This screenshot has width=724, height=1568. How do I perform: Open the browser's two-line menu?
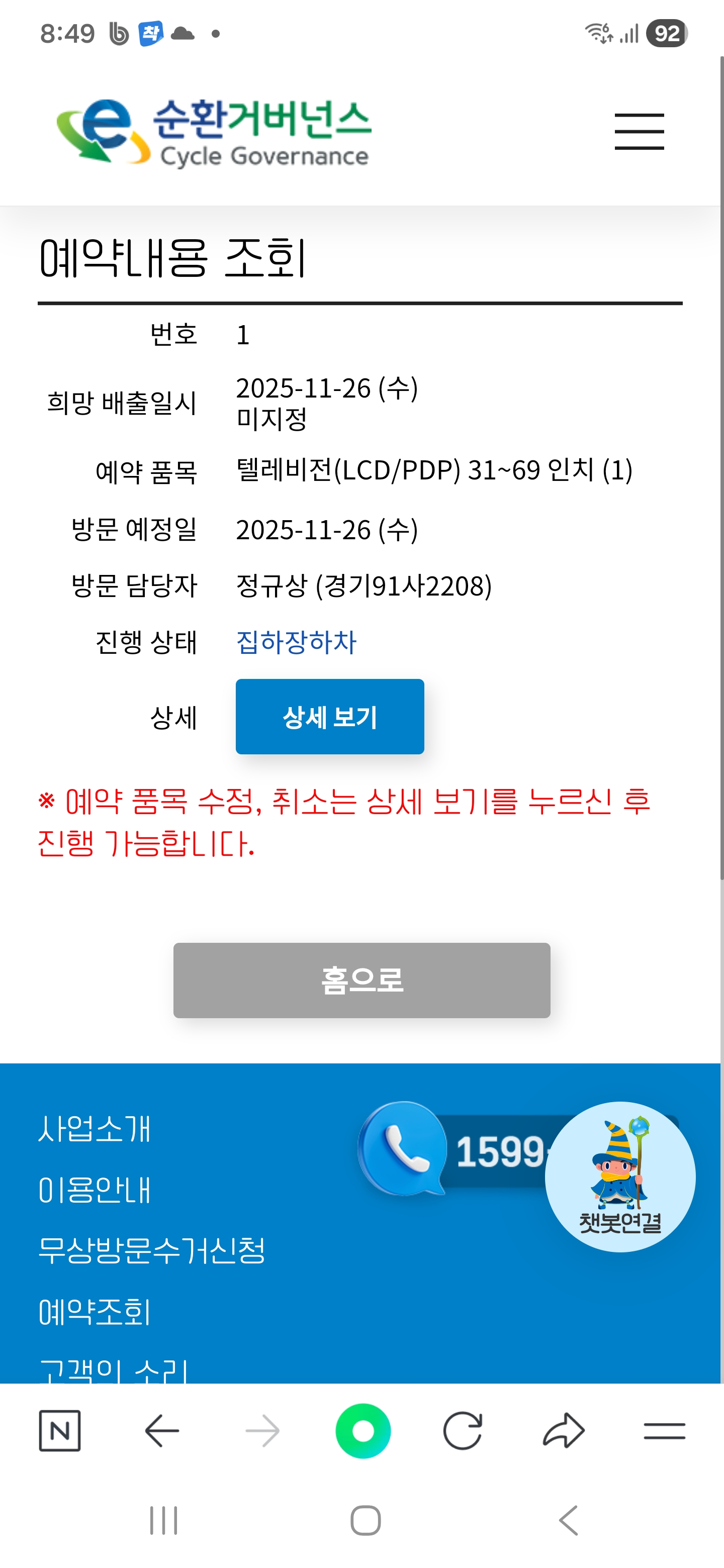664,1430
